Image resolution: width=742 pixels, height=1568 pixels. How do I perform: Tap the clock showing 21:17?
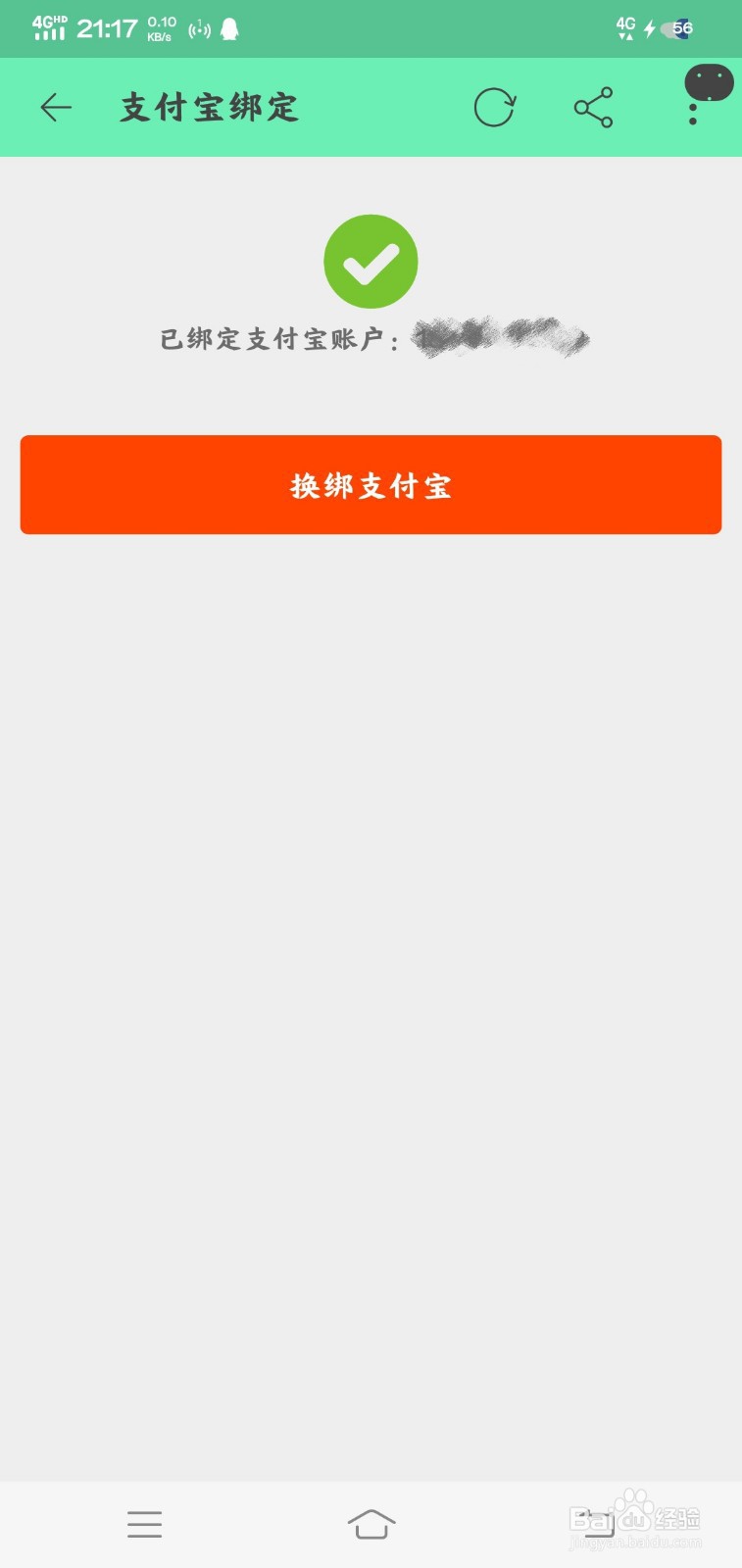point(108,28)
